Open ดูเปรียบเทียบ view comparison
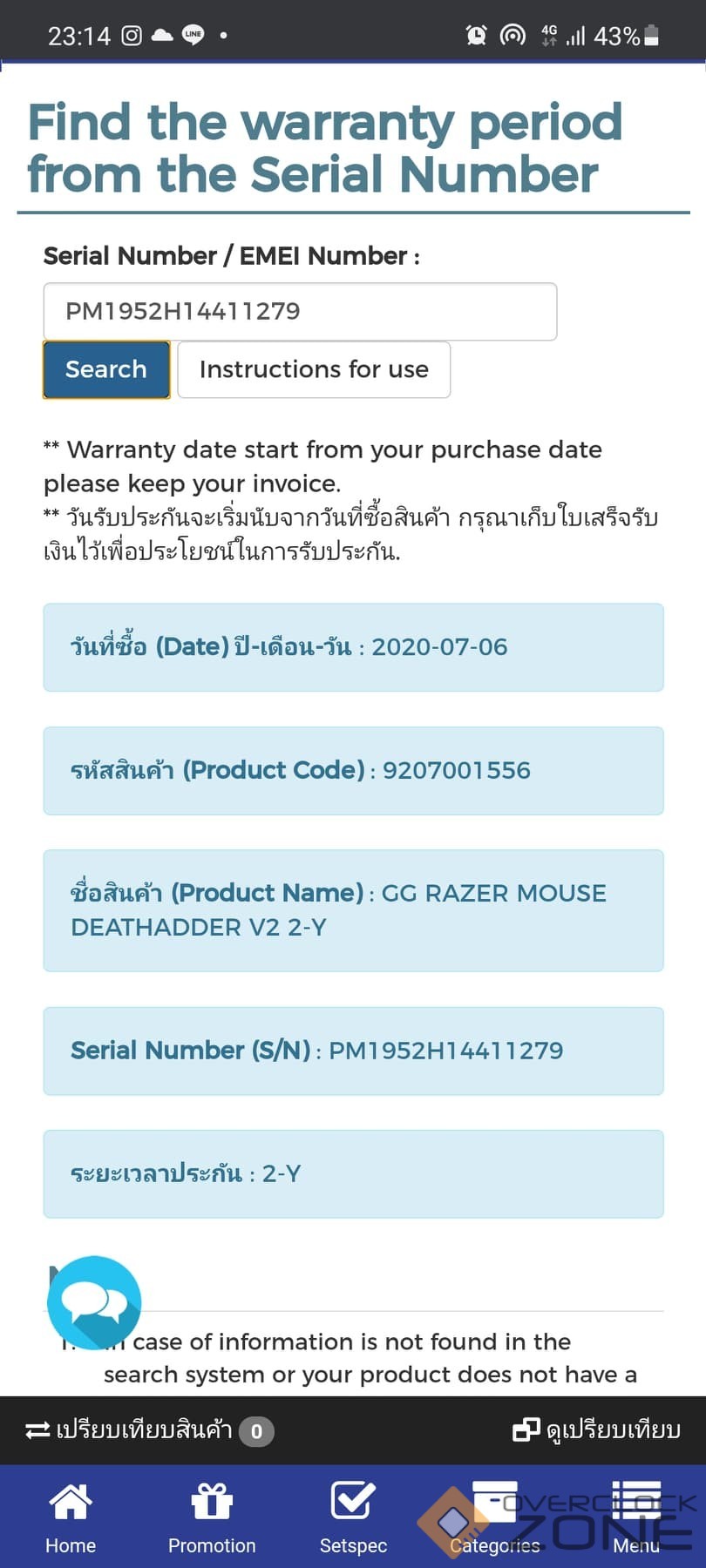Screen dimensions: 706x1568 pos(597,1430)
